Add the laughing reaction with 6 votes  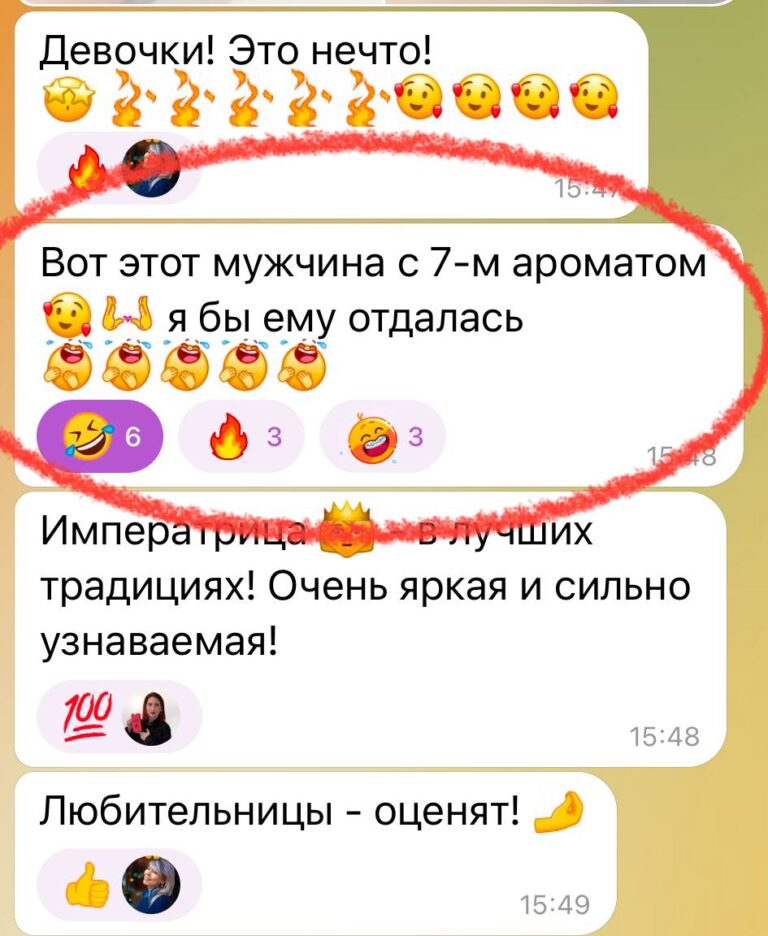pos(98,436)
